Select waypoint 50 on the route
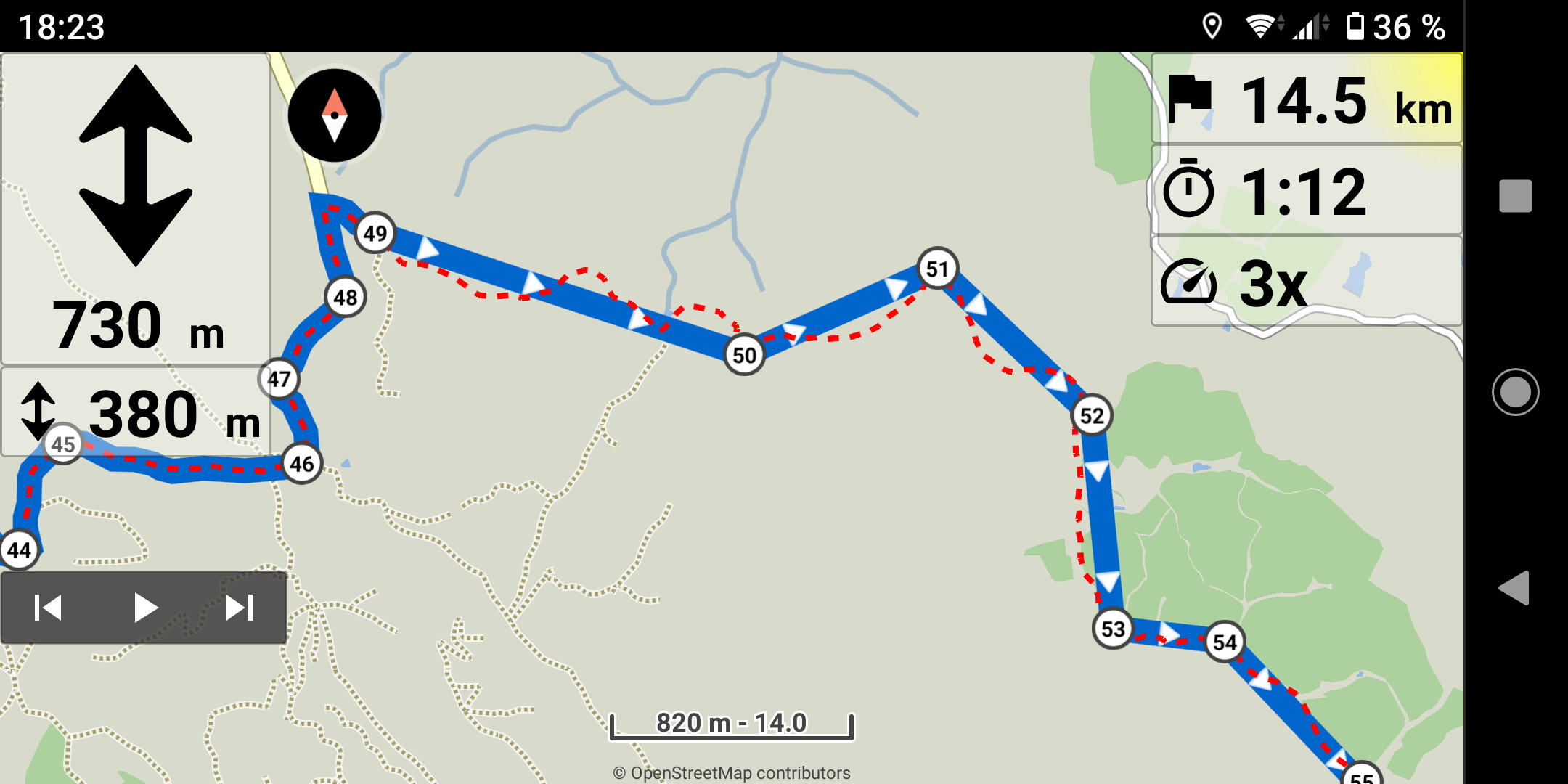The height and width of the screenshot is (784, 1568). point(744,355)
